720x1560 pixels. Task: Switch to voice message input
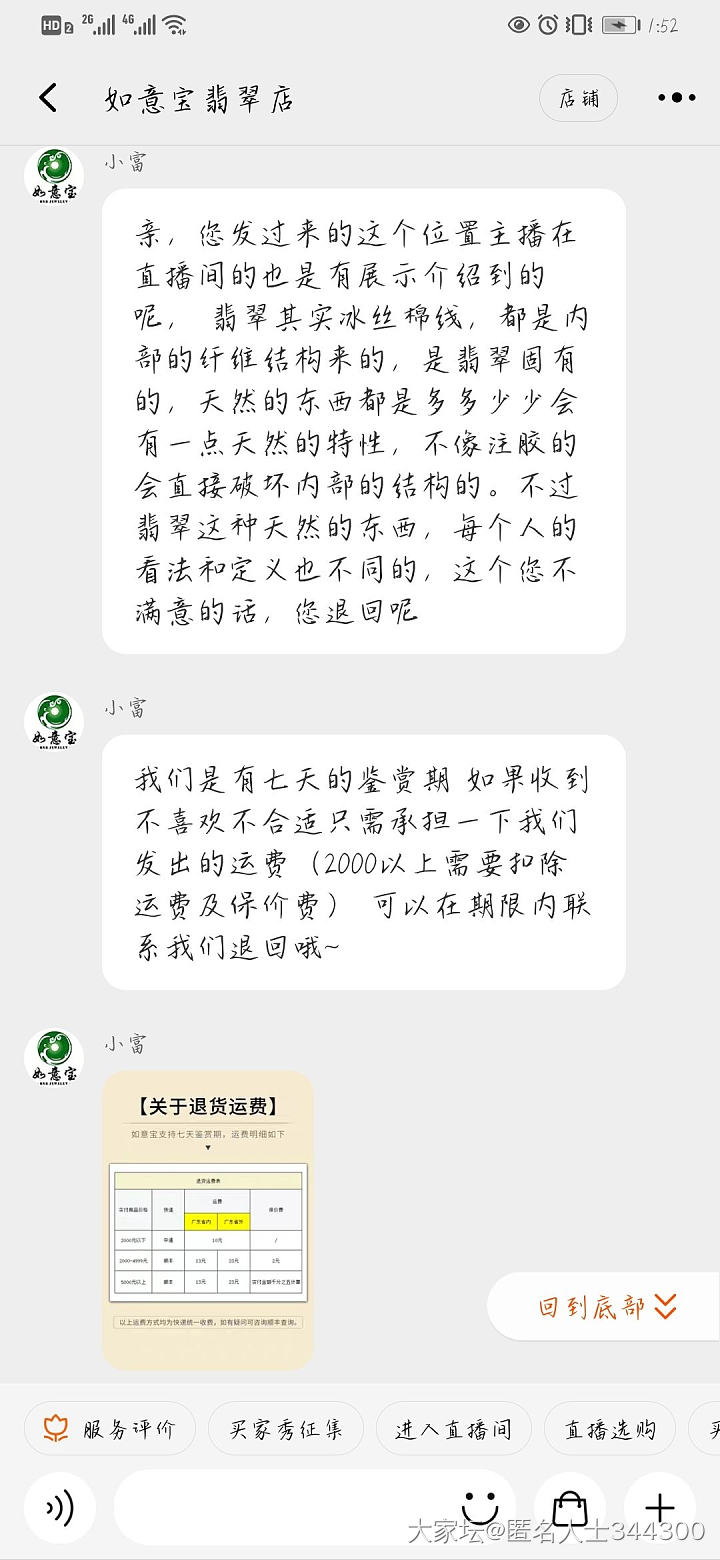(x=60, y=1508)
